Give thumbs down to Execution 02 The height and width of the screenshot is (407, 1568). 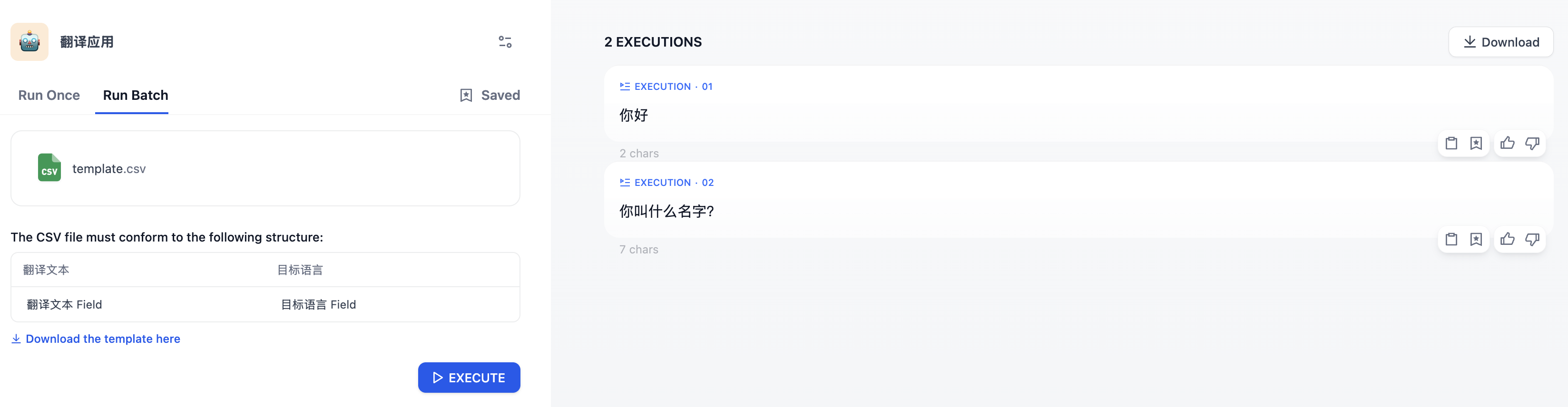click(1532, 240)
